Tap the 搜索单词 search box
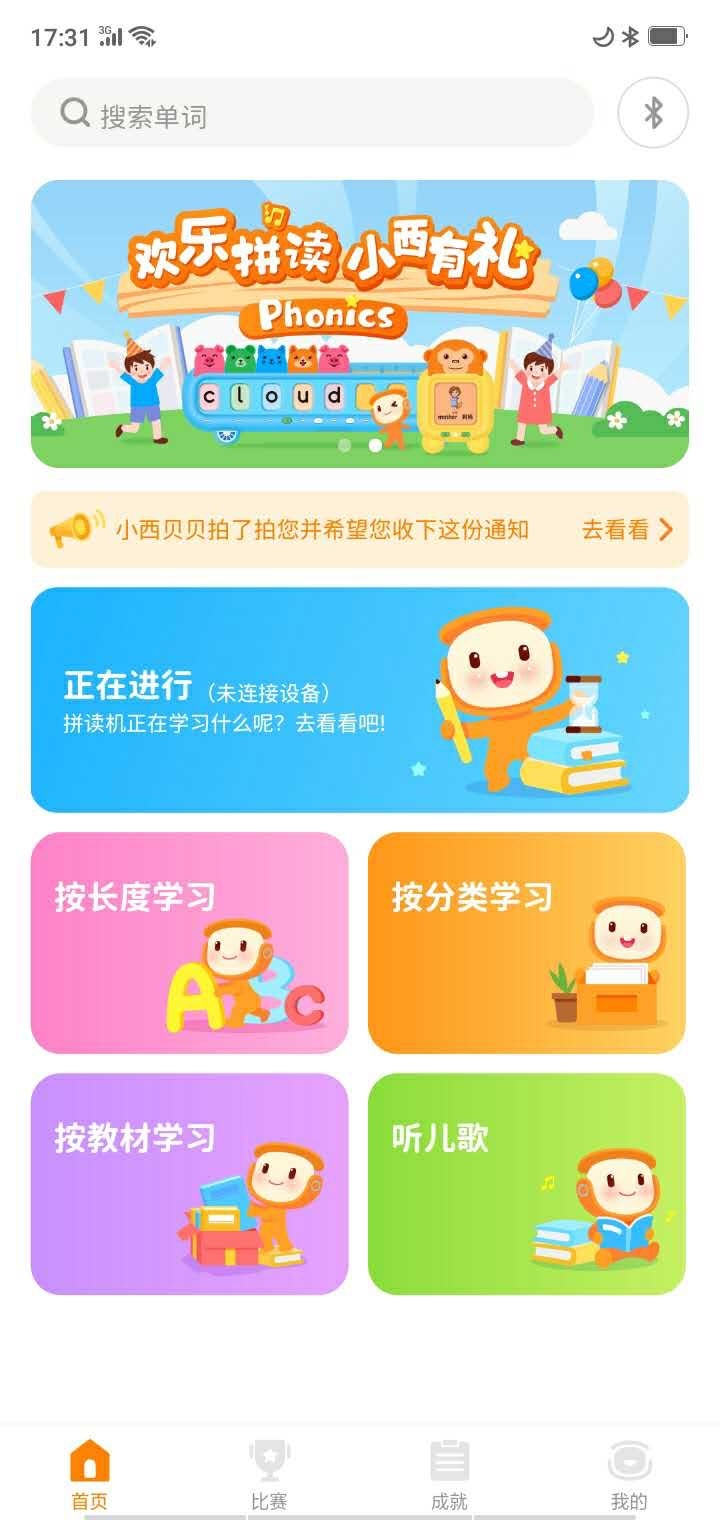This screenshot has width=720, height=1520. tap(310, 114)
